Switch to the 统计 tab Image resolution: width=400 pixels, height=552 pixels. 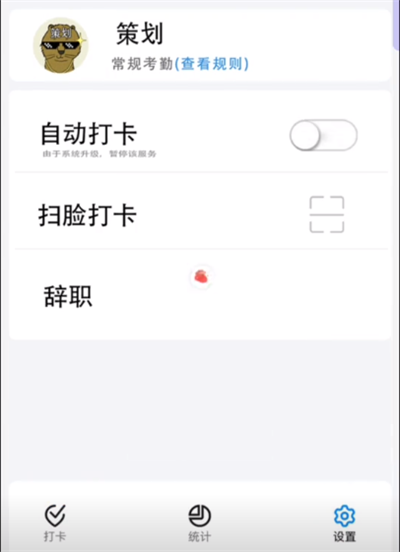(x=200, y=523)
